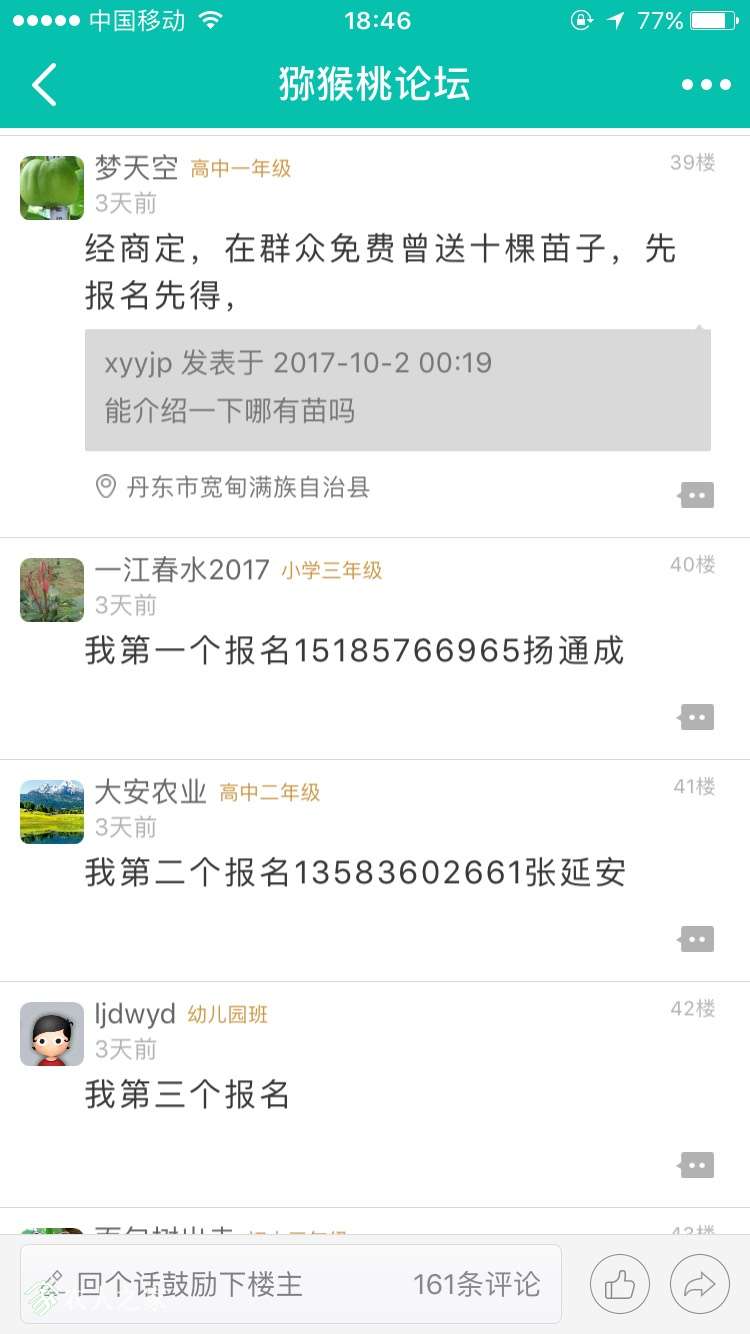Screen dimensions: 750x1334
Task: Open the comment bubble on 39楼 reply
Action: (696, 494)
